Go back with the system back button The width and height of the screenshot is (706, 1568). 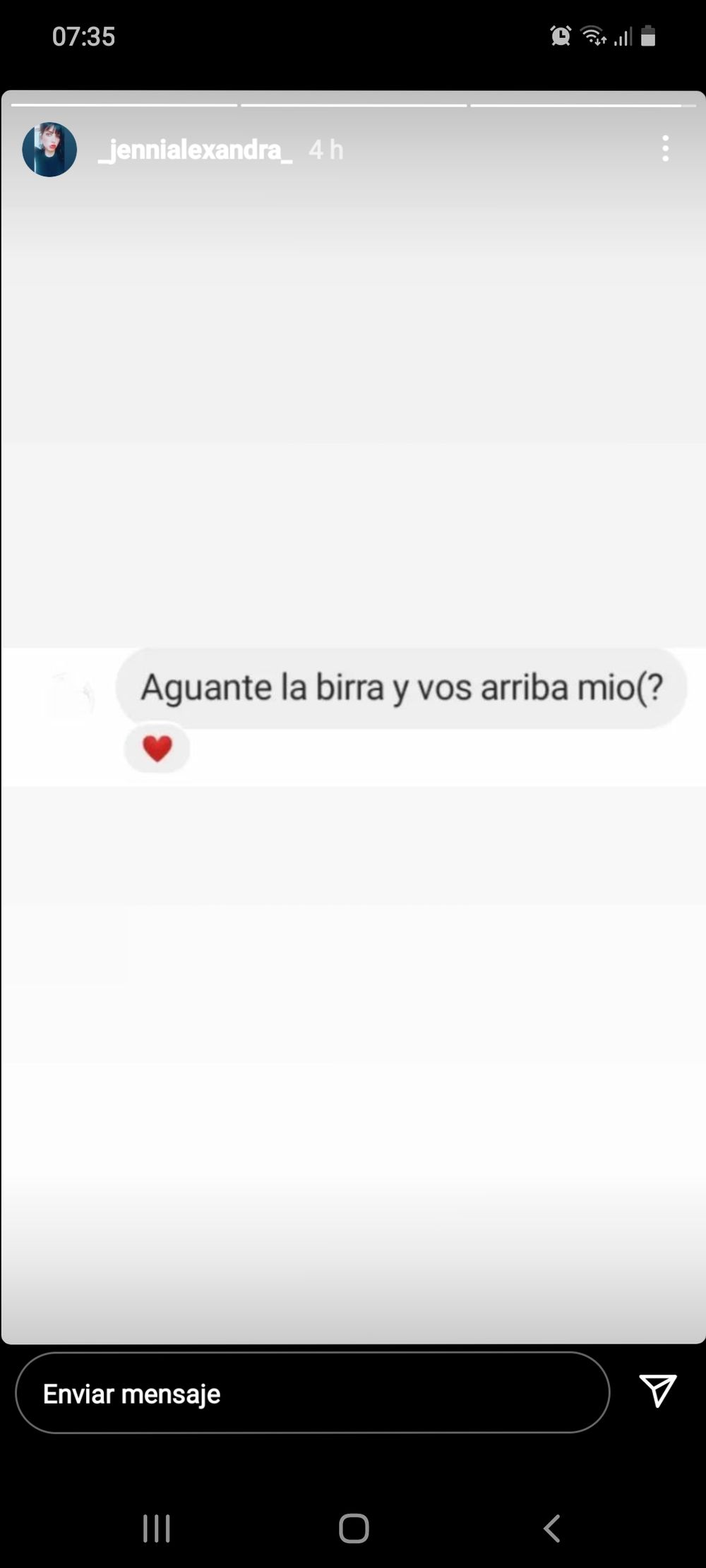point(552,1529)
